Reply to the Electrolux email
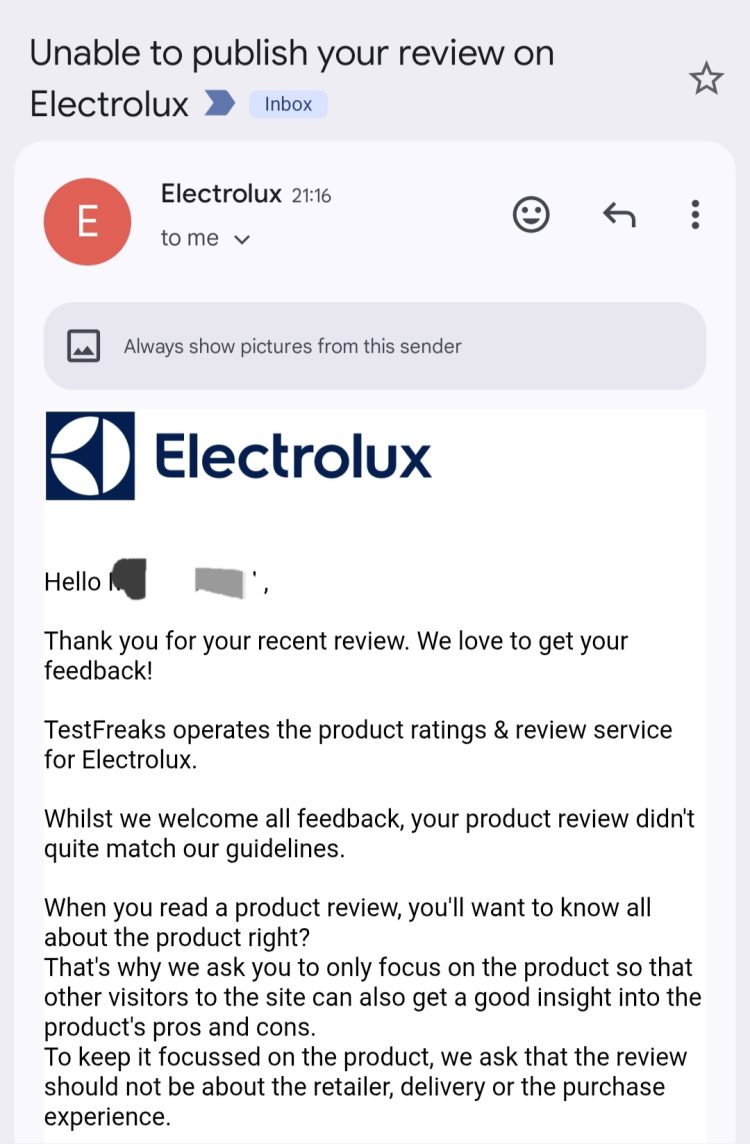The height and width of the screenshot is (1144, 750). [x=619, y=214]
